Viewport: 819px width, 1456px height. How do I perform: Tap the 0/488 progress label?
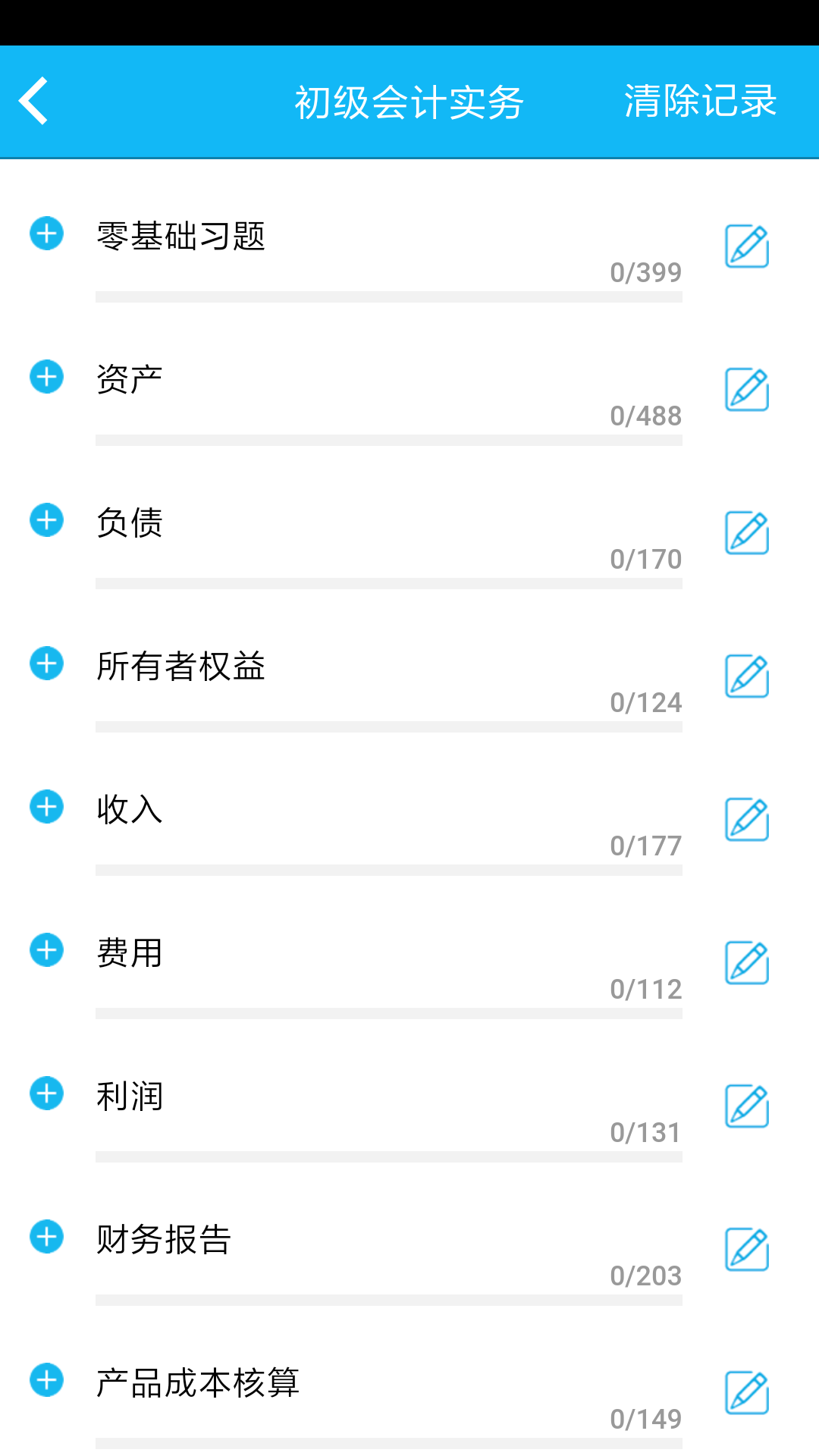[x=646, y=414]
